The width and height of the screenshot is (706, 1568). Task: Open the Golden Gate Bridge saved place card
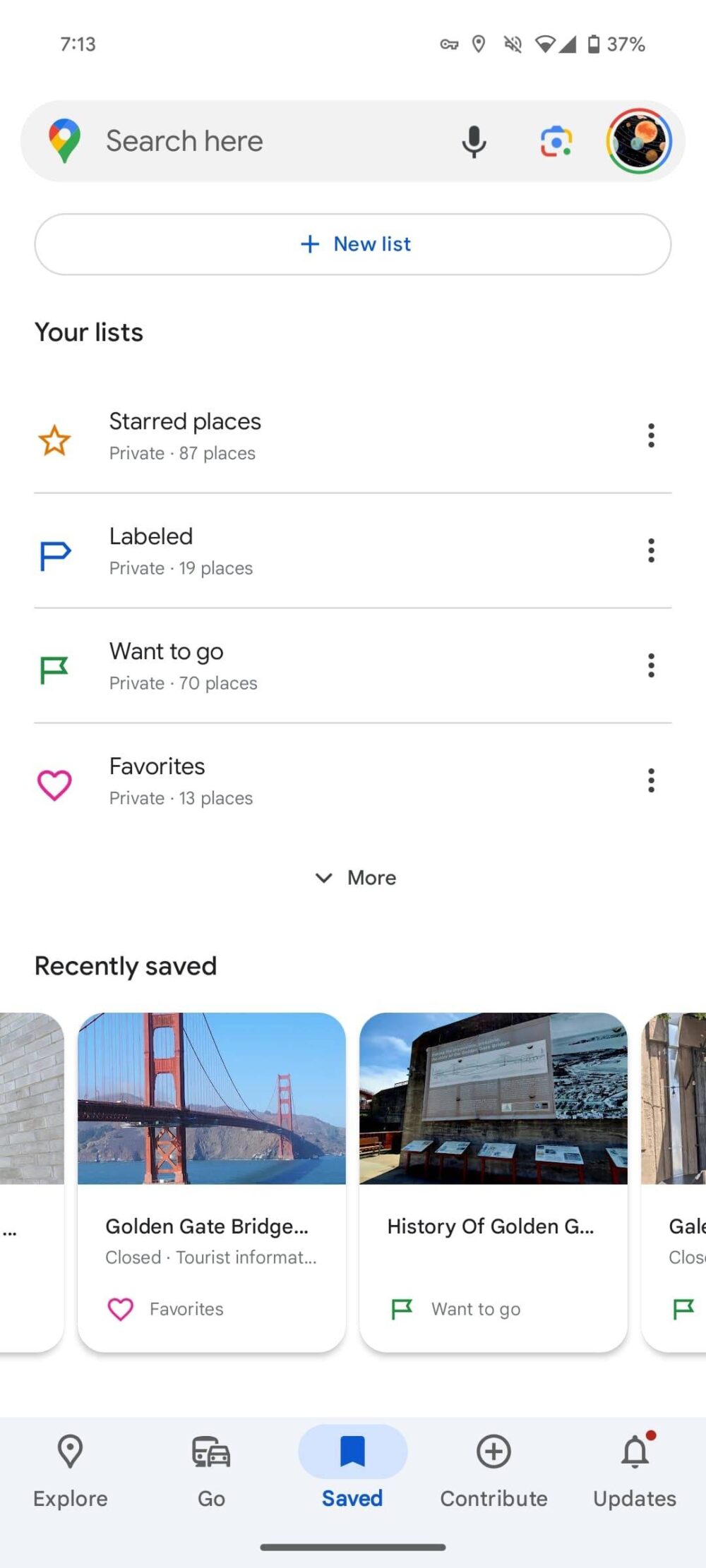[211, 1164]
